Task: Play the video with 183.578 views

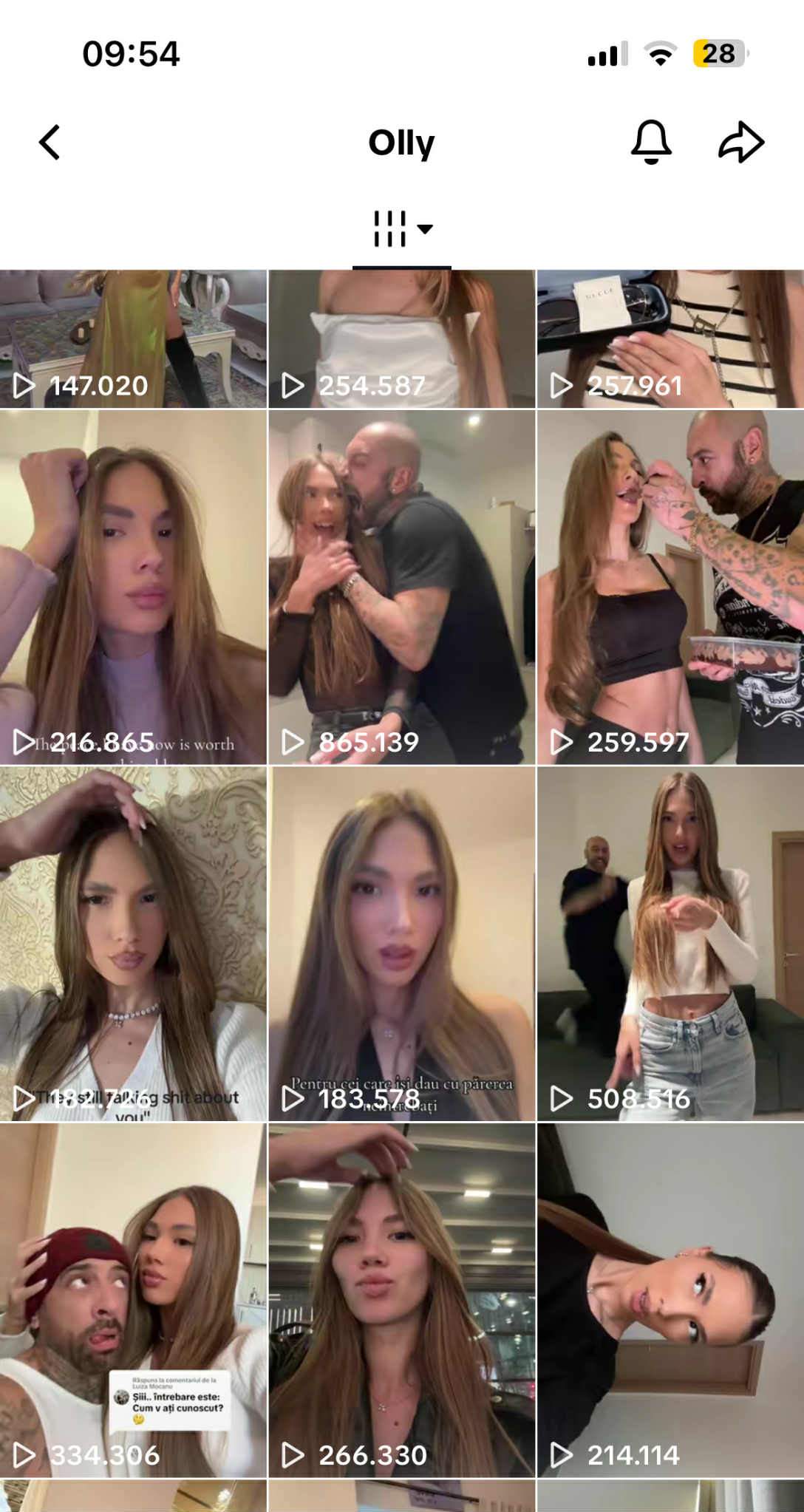Action: [x=401, y=944]
